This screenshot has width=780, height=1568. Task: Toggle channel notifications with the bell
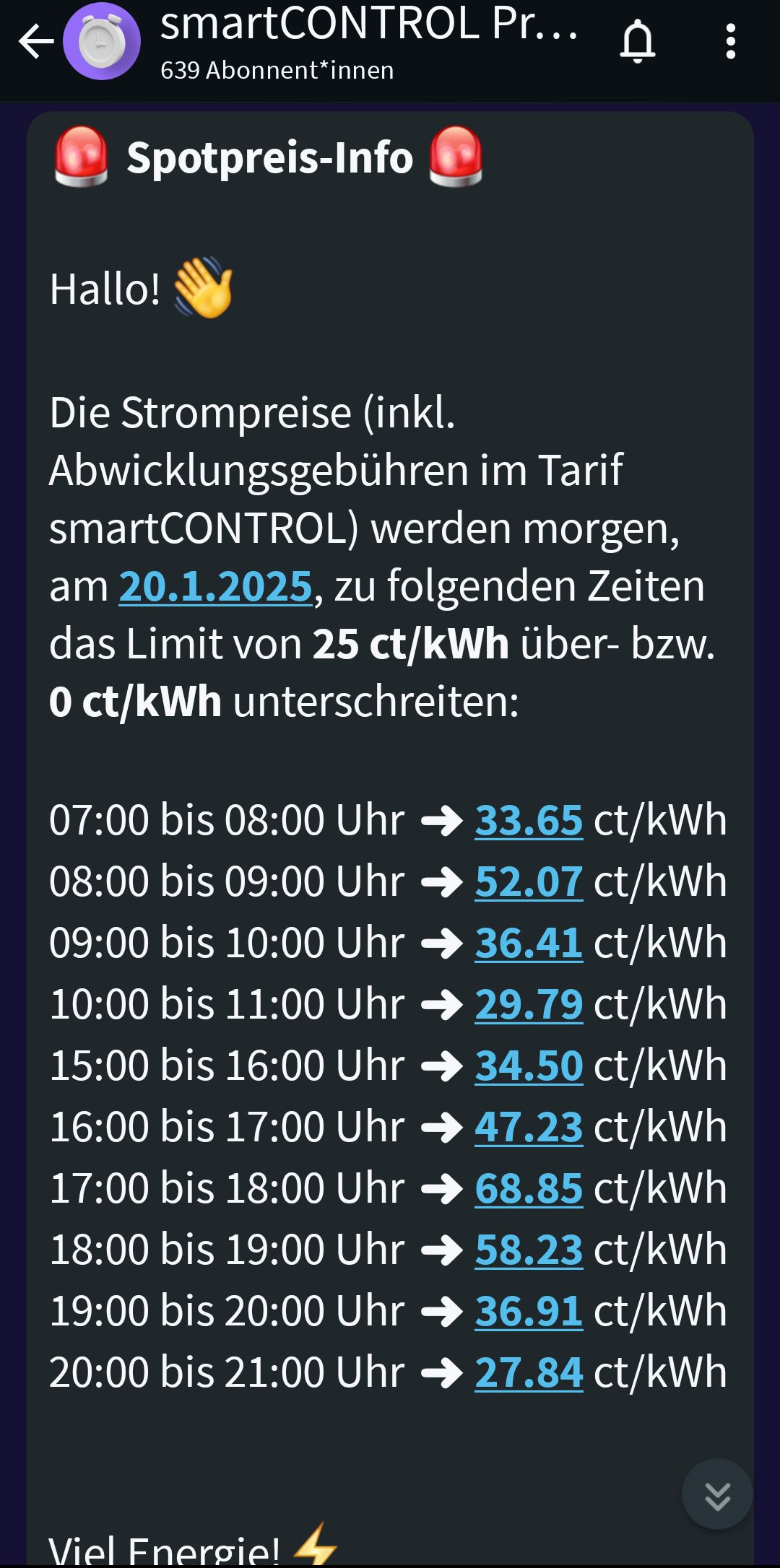tap(638, 41)
